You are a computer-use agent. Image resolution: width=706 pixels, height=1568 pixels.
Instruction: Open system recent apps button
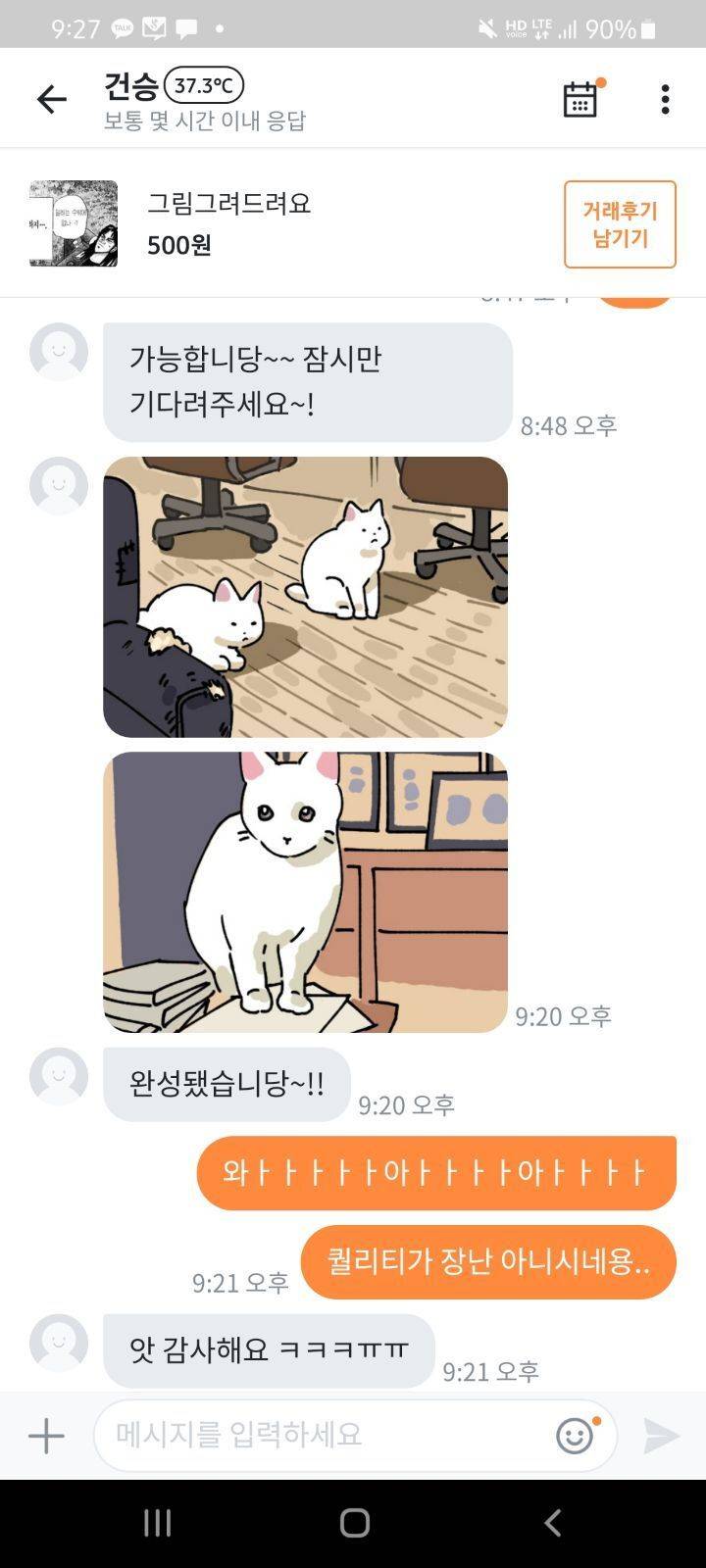click(x=157, y=1522)
